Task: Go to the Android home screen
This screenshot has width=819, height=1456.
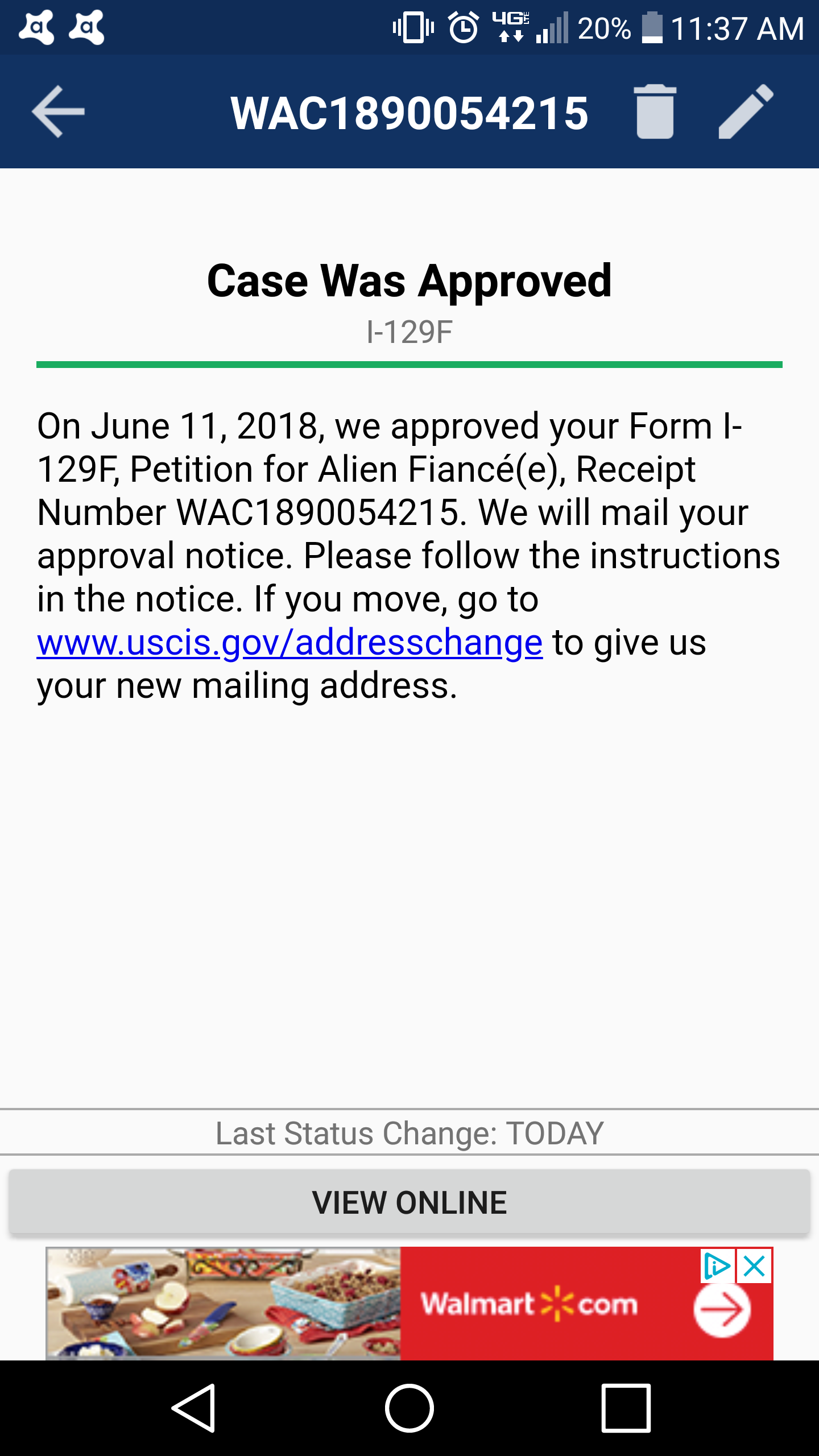Action: tap(409, 1408)
